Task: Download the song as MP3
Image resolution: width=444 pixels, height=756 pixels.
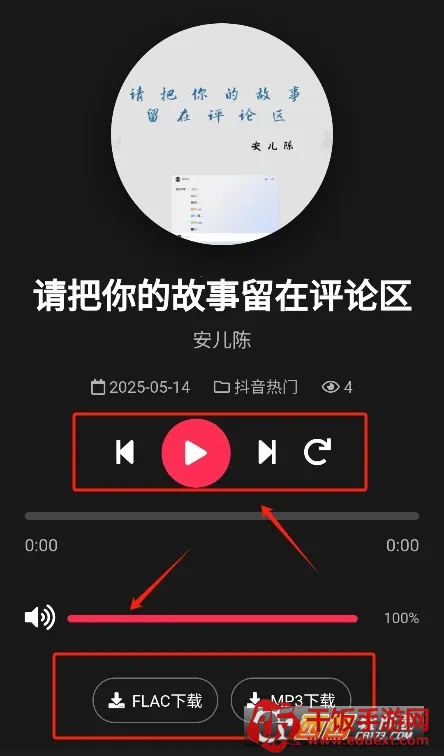Action: (291, 700)
